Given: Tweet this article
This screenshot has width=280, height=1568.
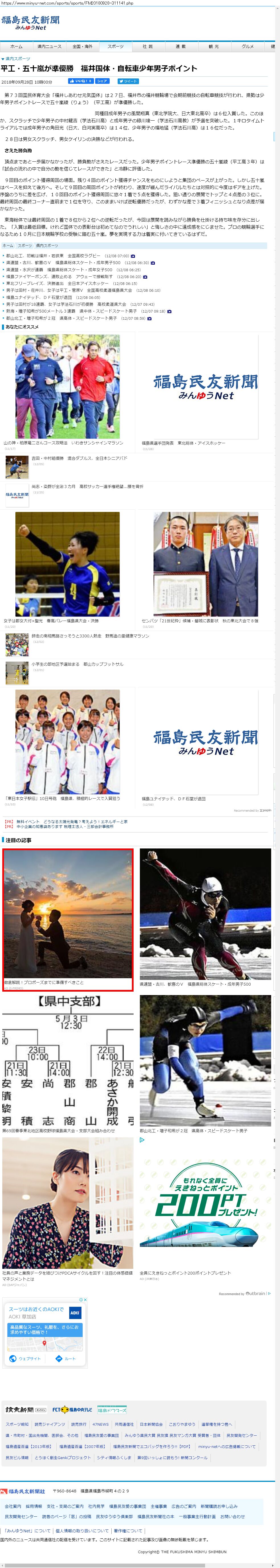Looking at the screenshot, I should tap(128, 81).
